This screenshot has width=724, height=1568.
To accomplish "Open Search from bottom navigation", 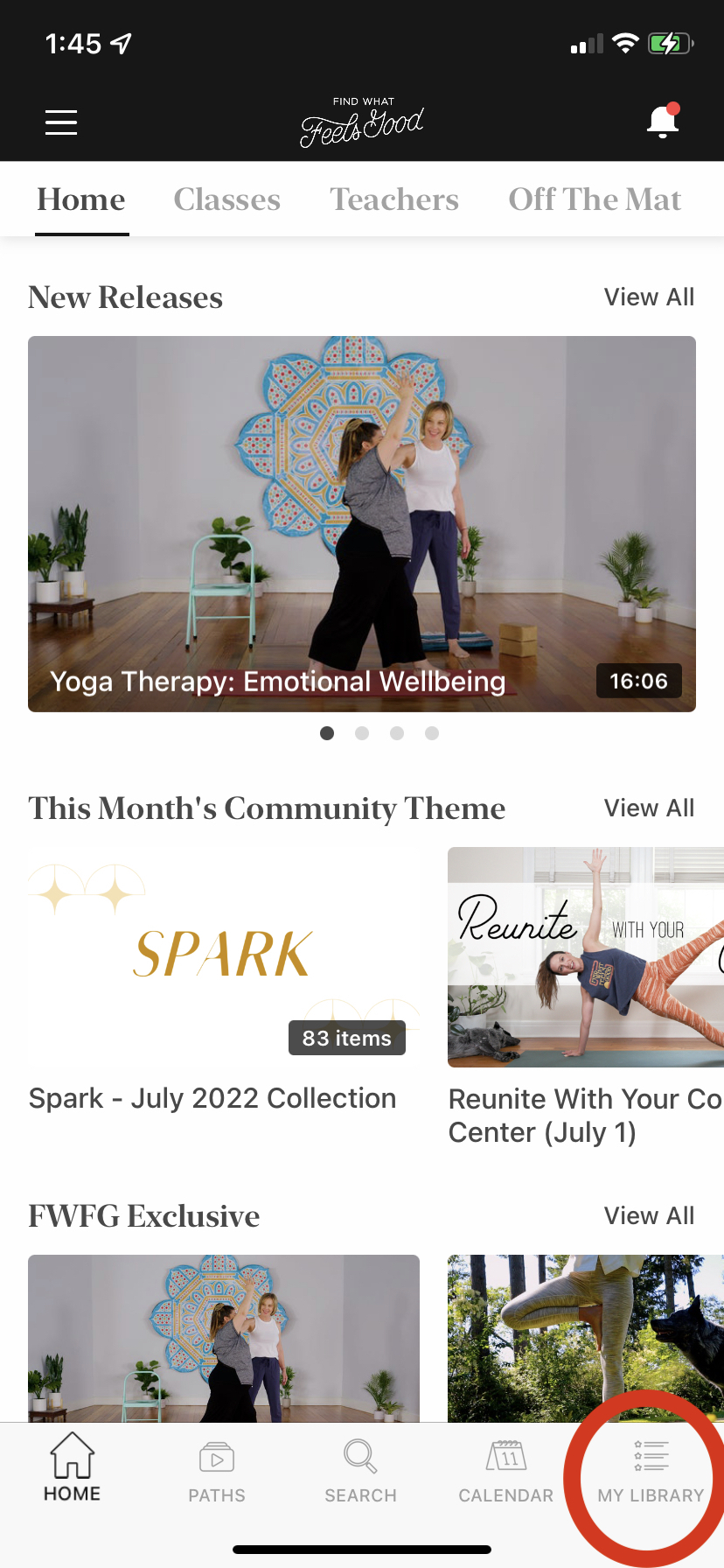I will point(360,1472).
